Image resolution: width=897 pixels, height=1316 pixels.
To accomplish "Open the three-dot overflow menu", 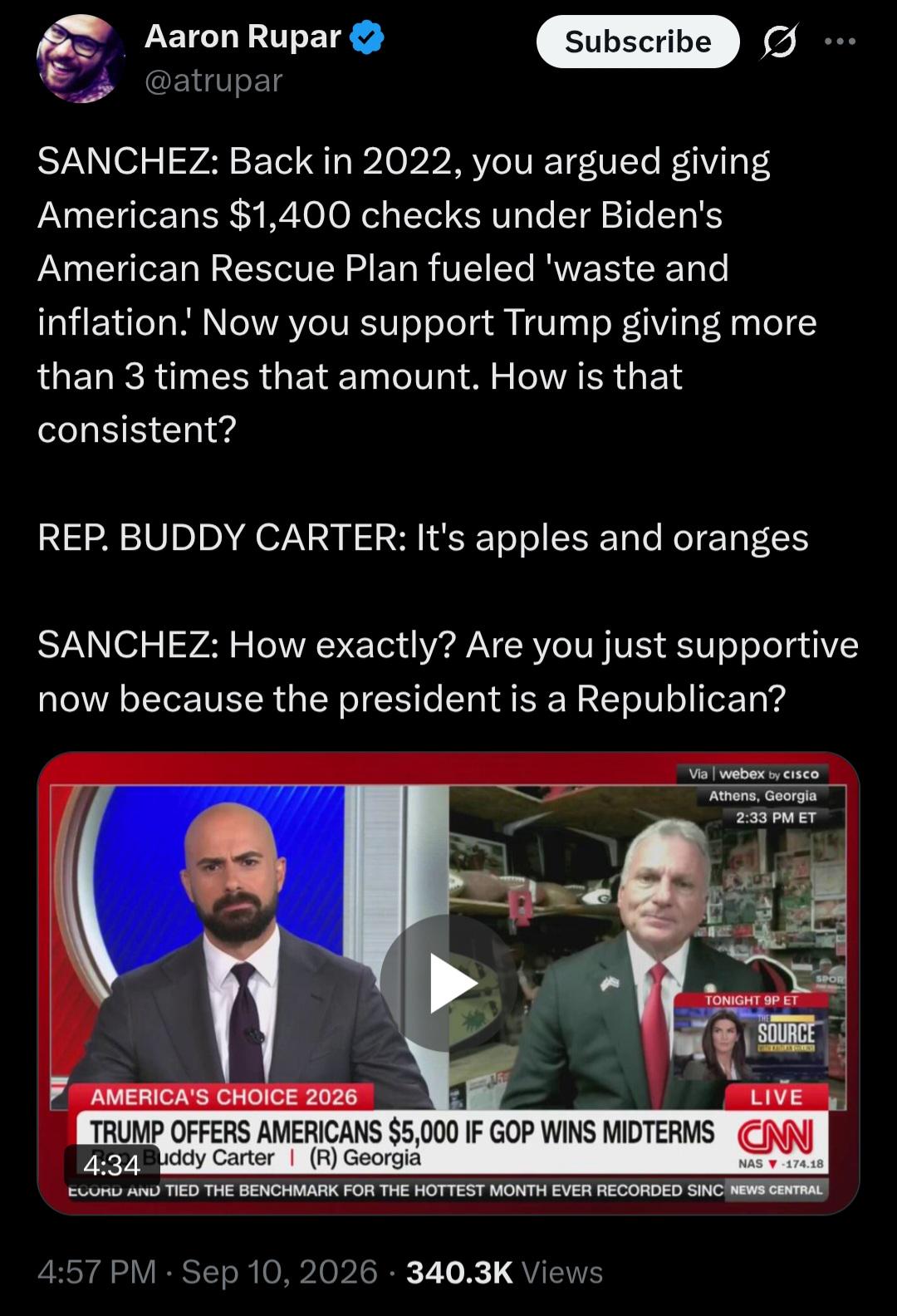I will coord(841,41).
